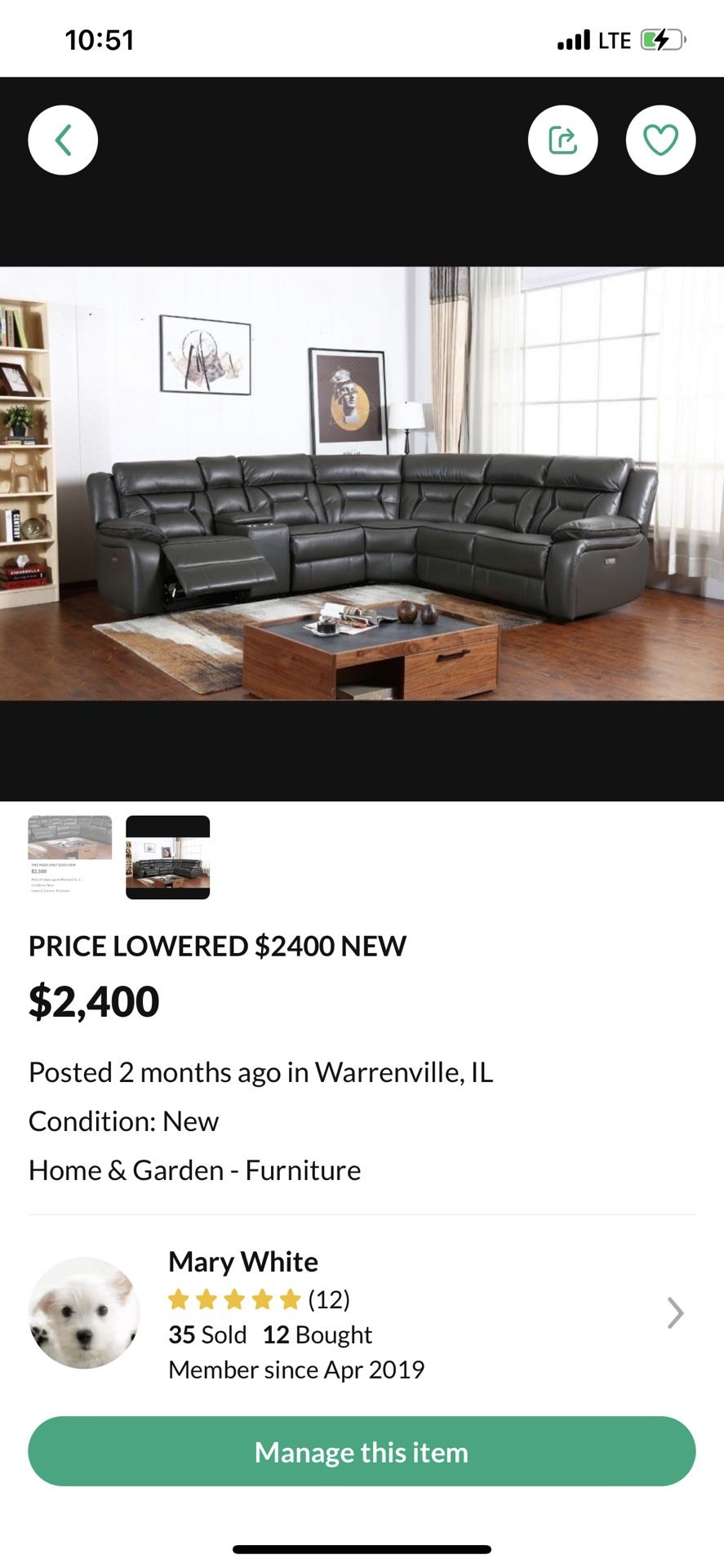This screenshot has width=724, height=1568.
Task: Select the second listing photo thumbnail
Action: [167, 857]
